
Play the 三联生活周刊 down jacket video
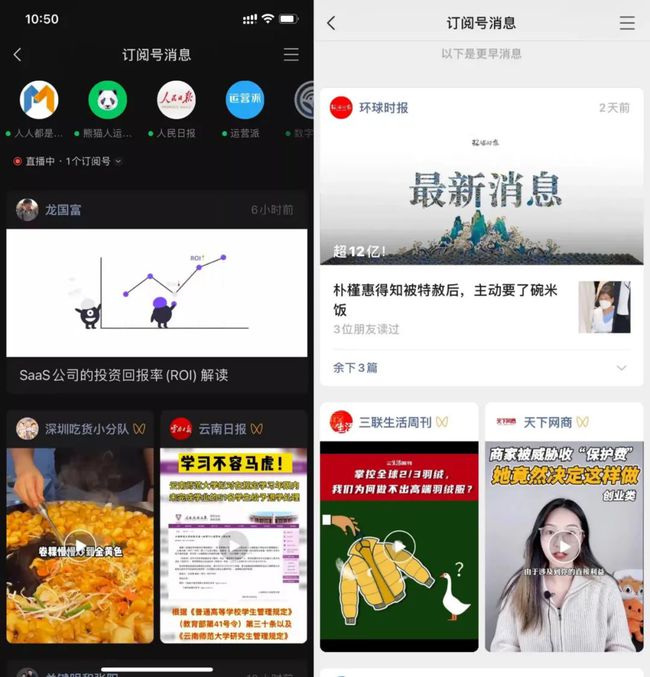point(399,546)
